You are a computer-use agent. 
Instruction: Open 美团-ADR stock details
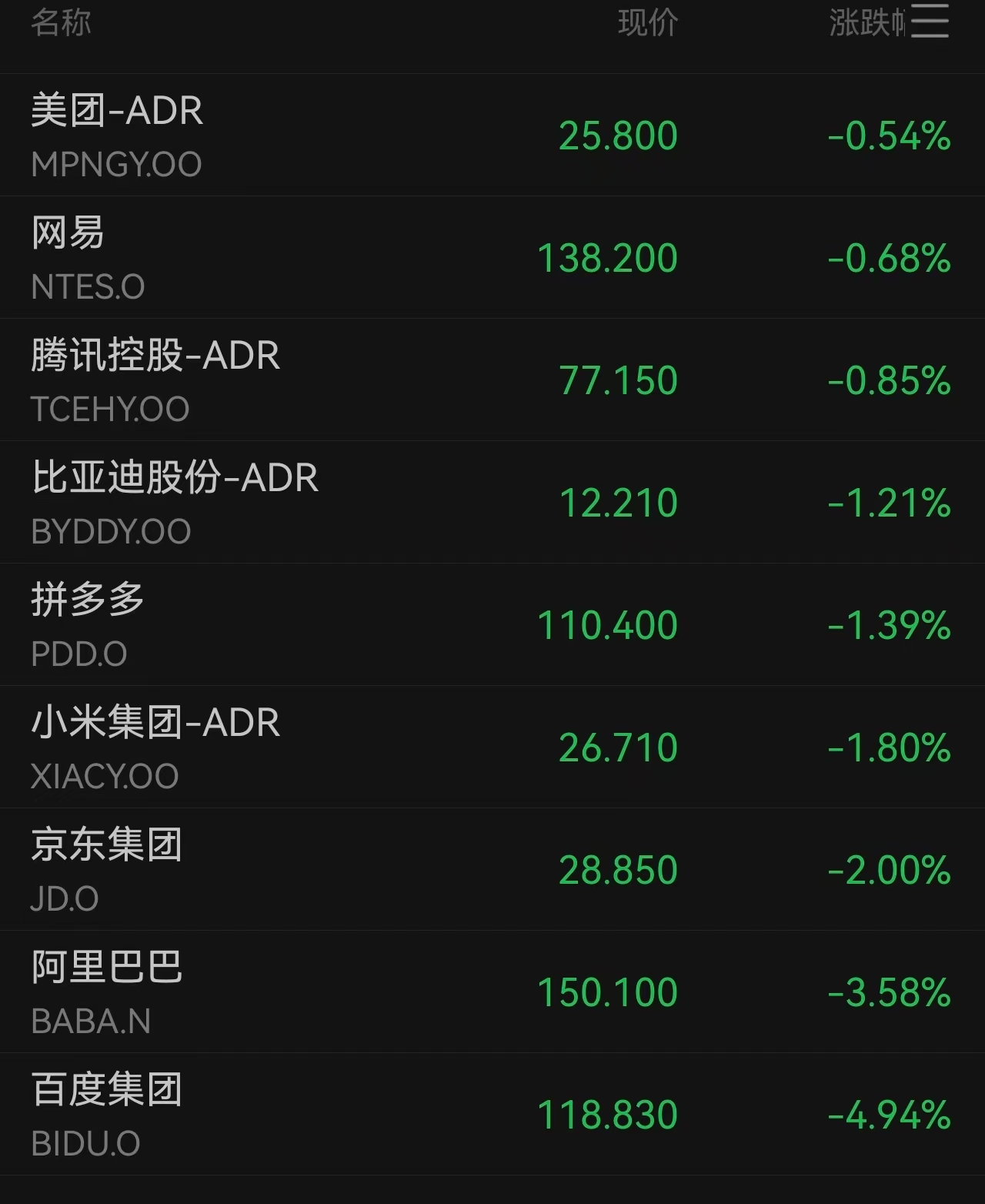[492, 135]
